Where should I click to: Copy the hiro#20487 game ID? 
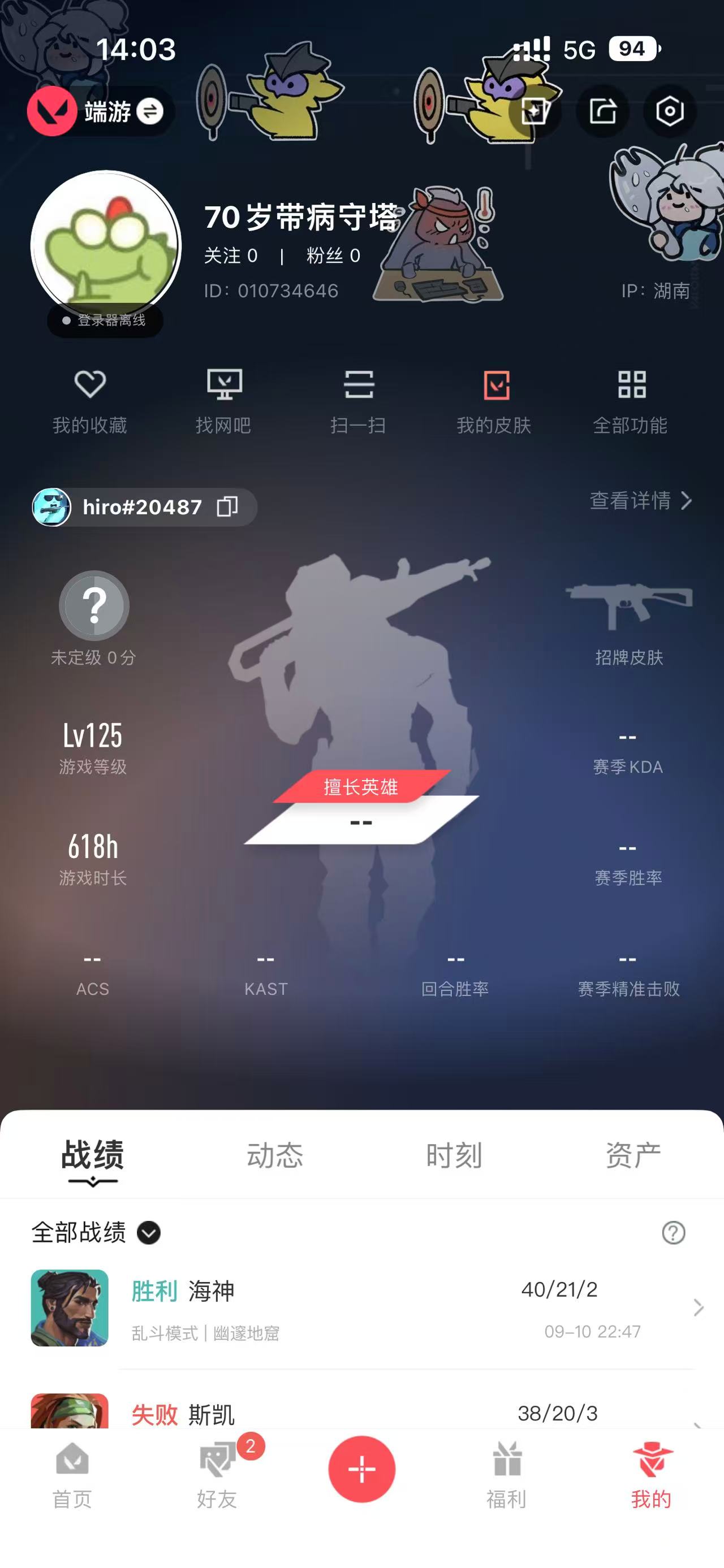(x=228, y=506)
